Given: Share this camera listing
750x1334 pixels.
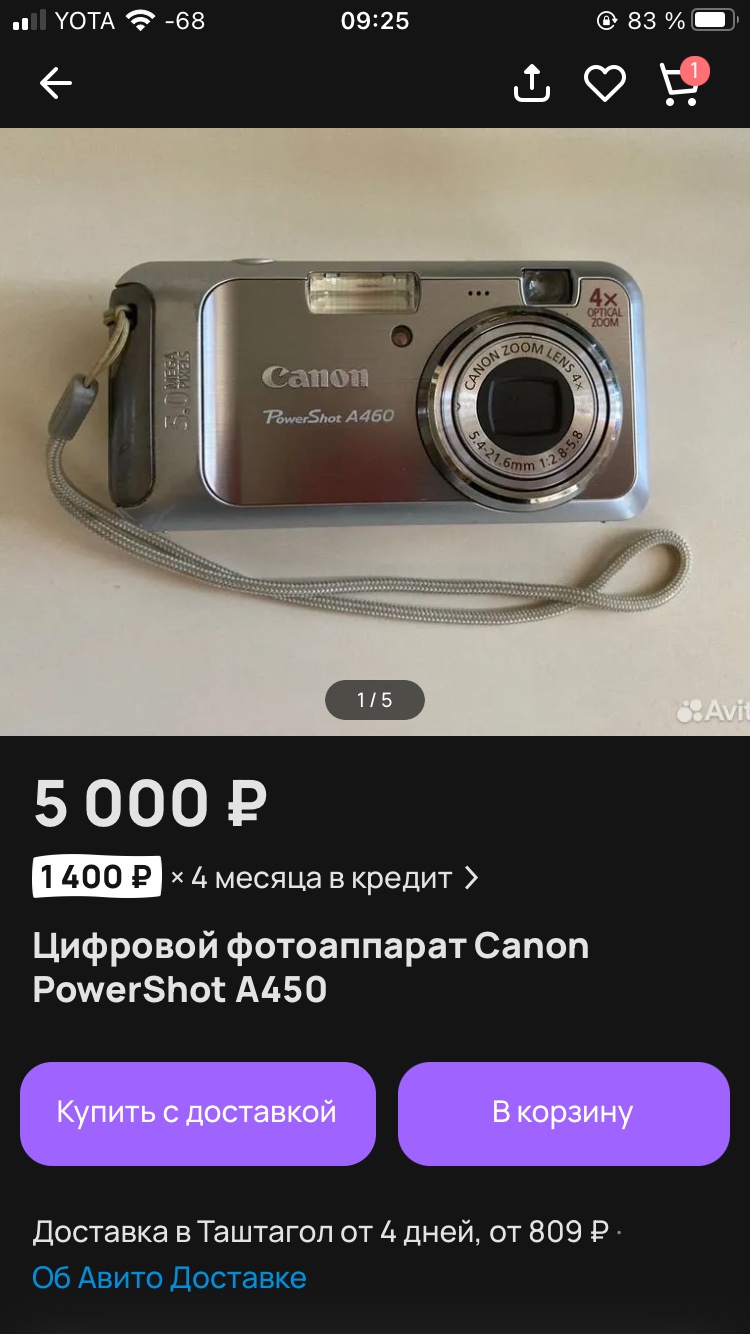Looking at the screenshot, I should pyautogui.click(x=532, y=83).
